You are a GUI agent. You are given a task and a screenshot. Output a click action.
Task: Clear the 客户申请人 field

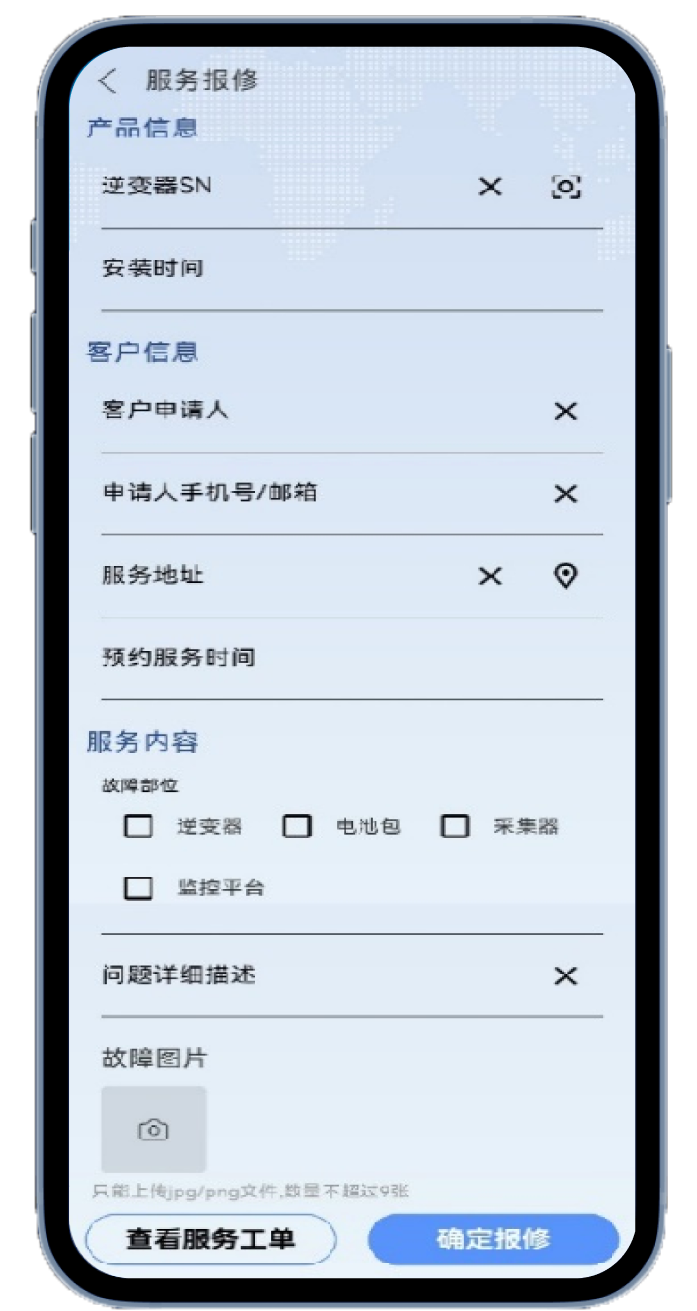point(566,411)
